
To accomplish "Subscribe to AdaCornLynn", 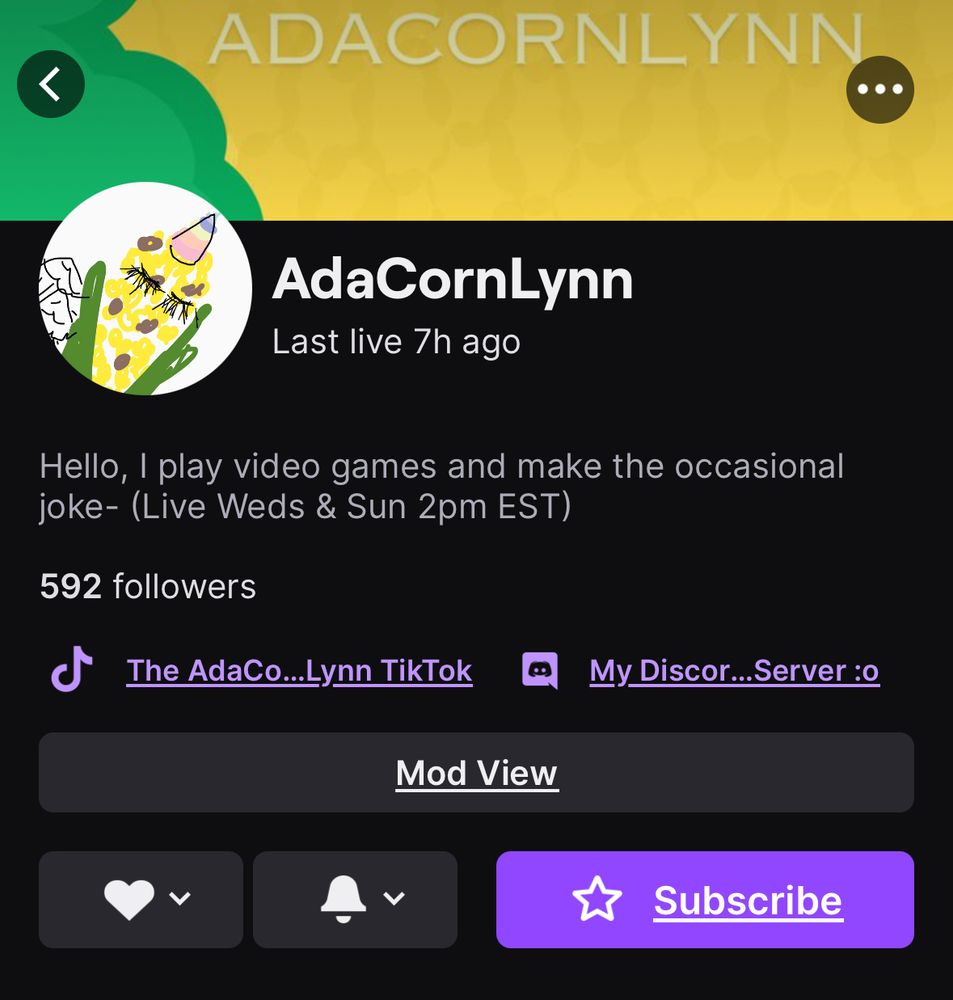I will pos(705,899).
